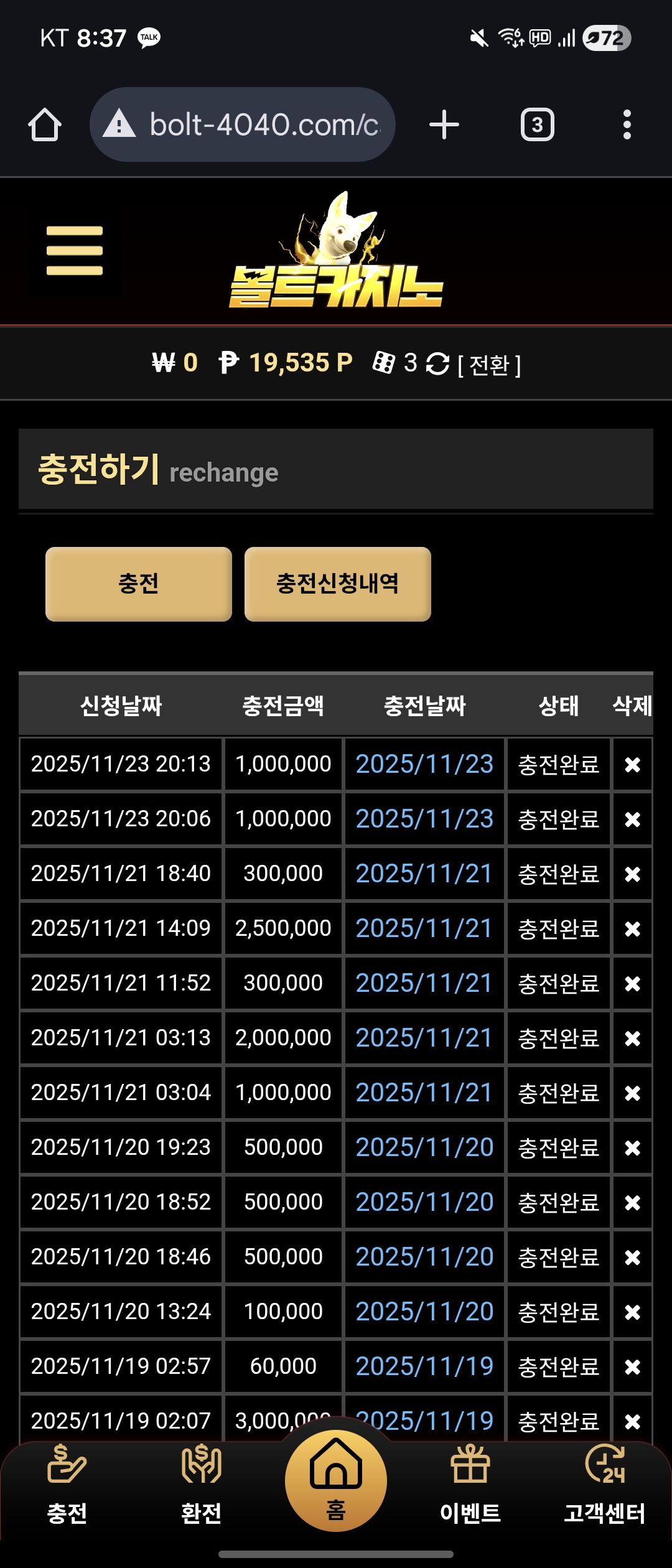Delete the 2025/11/23 20:13 entry
The image size is (672, 1568).
pyautogui.click(x=632, y=765)
